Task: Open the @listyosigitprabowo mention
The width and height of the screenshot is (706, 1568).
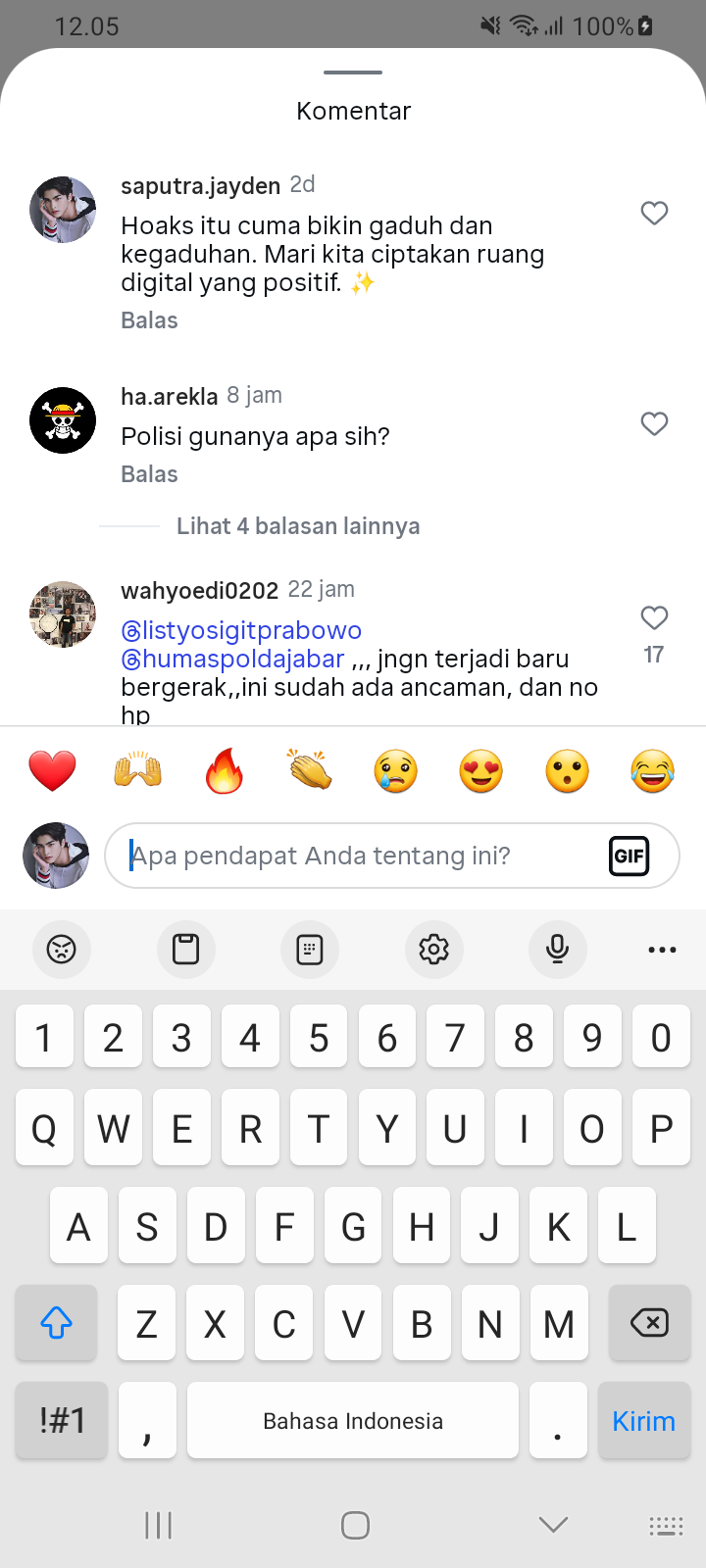Action: click(241, 630)
